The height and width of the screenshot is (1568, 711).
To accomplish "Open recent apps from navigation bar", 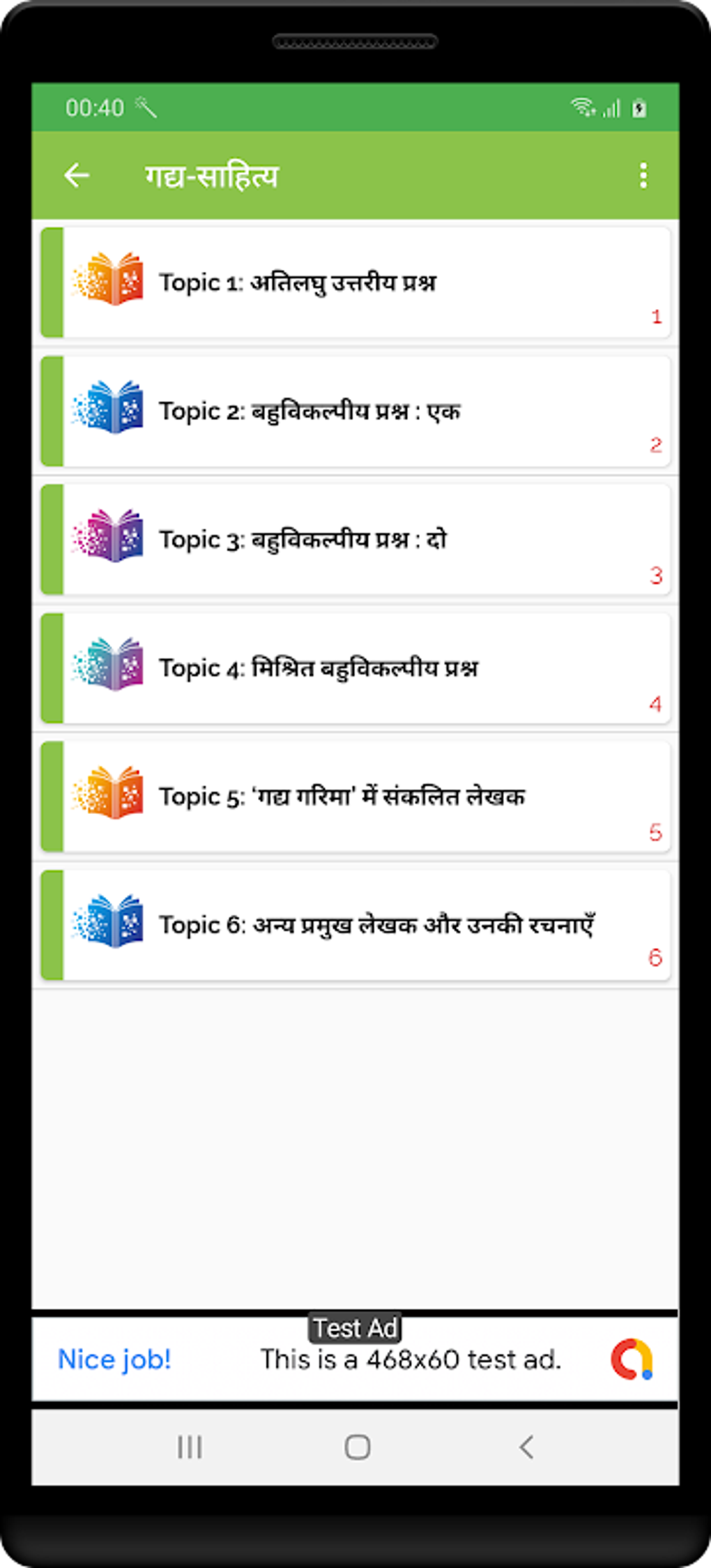I will click(x=190, y=1447).
